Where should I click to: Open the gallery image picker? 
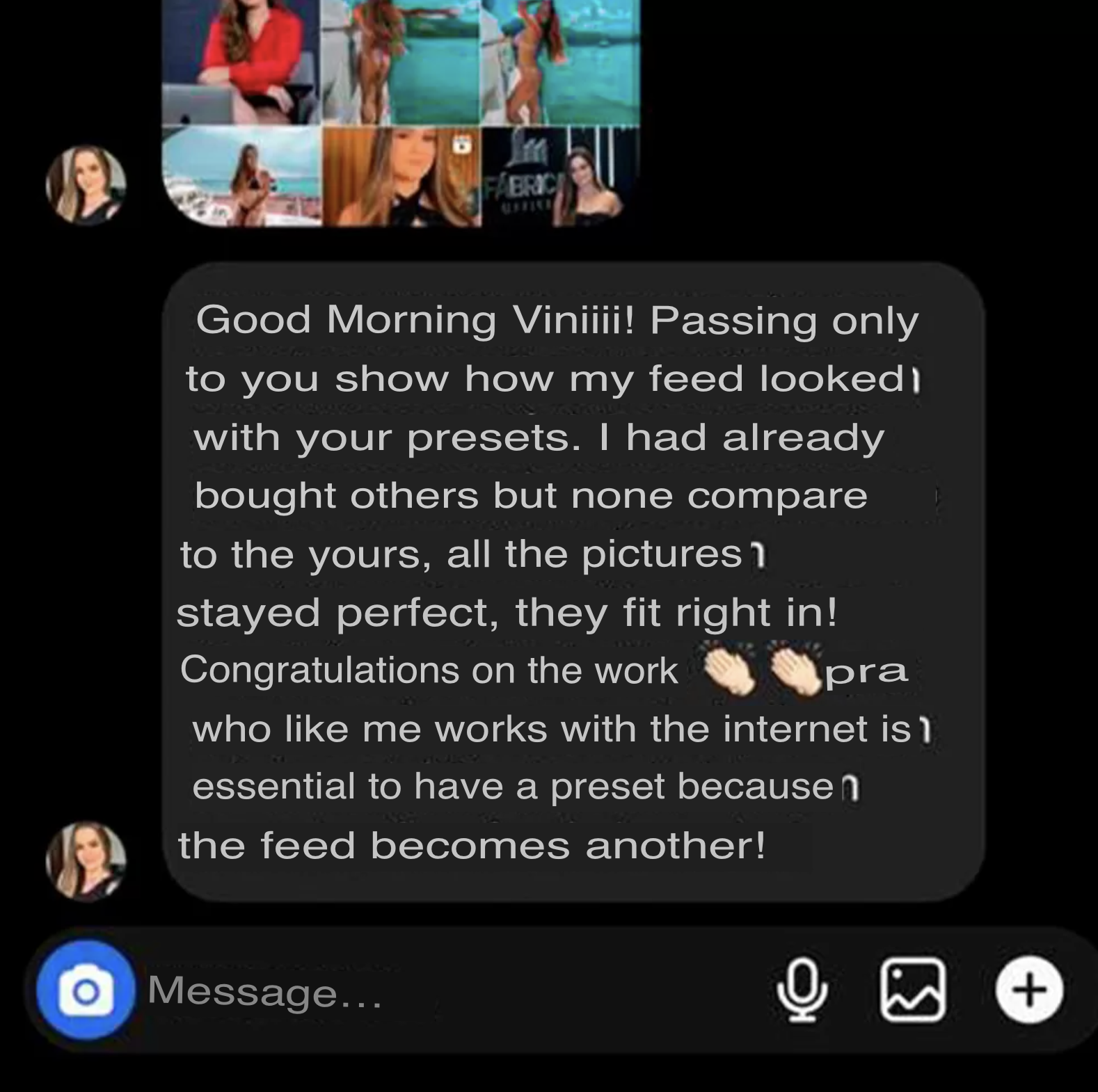913,990
